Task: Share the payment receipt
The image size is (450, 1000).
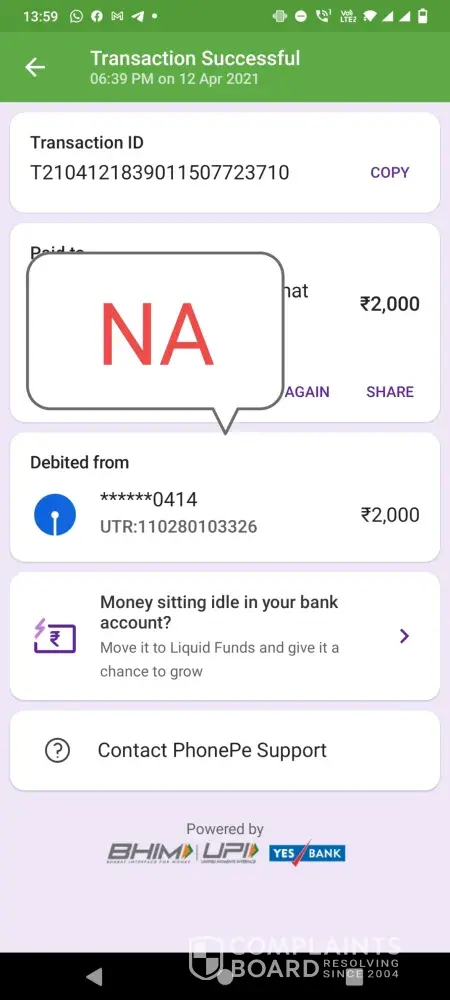Action: click(x=389, y=392)
